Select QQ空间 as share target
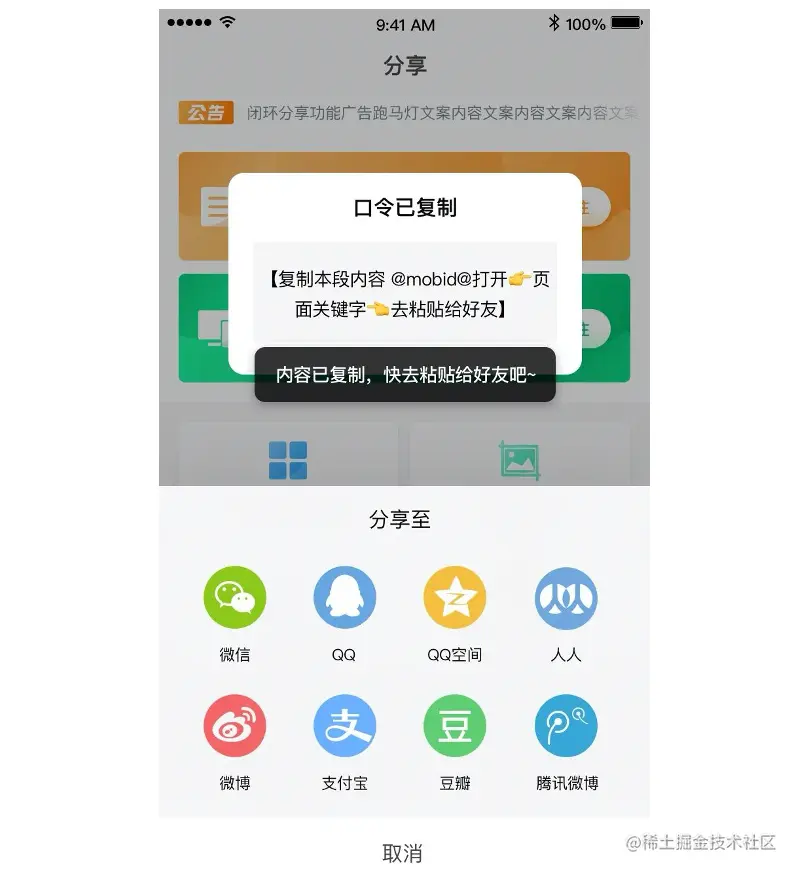This screenshot has width=800, height=876. click(455, 598)
